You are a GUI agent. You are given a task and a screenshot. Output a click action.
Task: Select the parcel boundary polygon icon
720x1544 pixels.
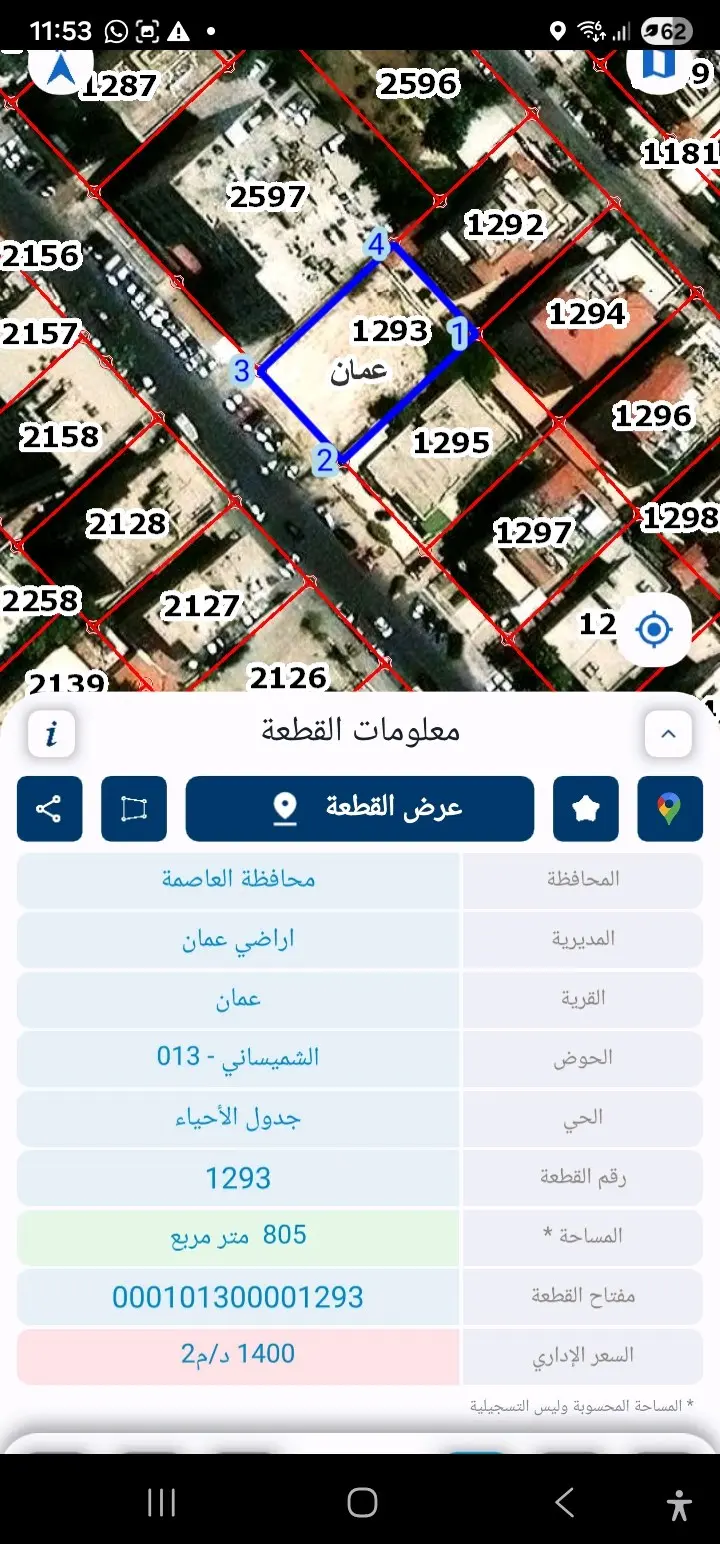click(134, 808)
